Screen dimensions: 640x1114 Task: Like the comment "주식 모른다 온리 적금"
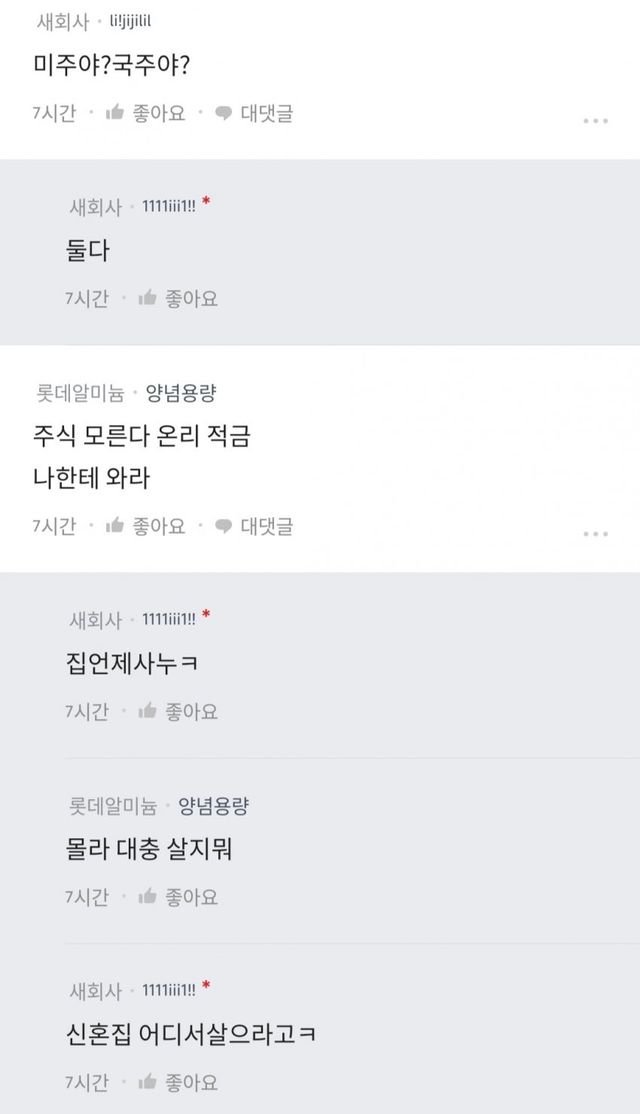click(x=146, y=526)
